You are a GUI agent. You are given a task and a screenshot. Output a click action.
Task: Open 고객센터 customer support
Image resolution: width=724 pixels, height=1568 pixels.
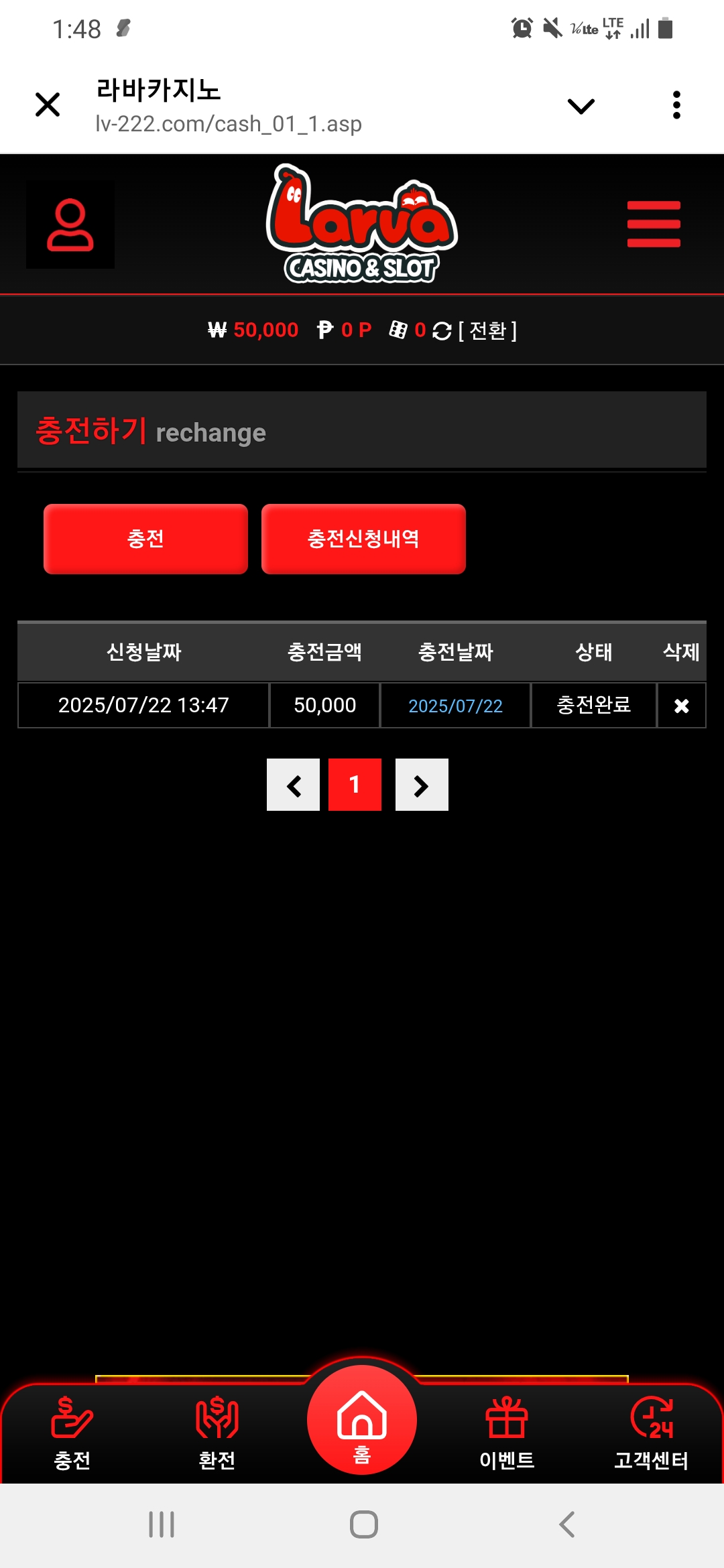pos(651,1433)
